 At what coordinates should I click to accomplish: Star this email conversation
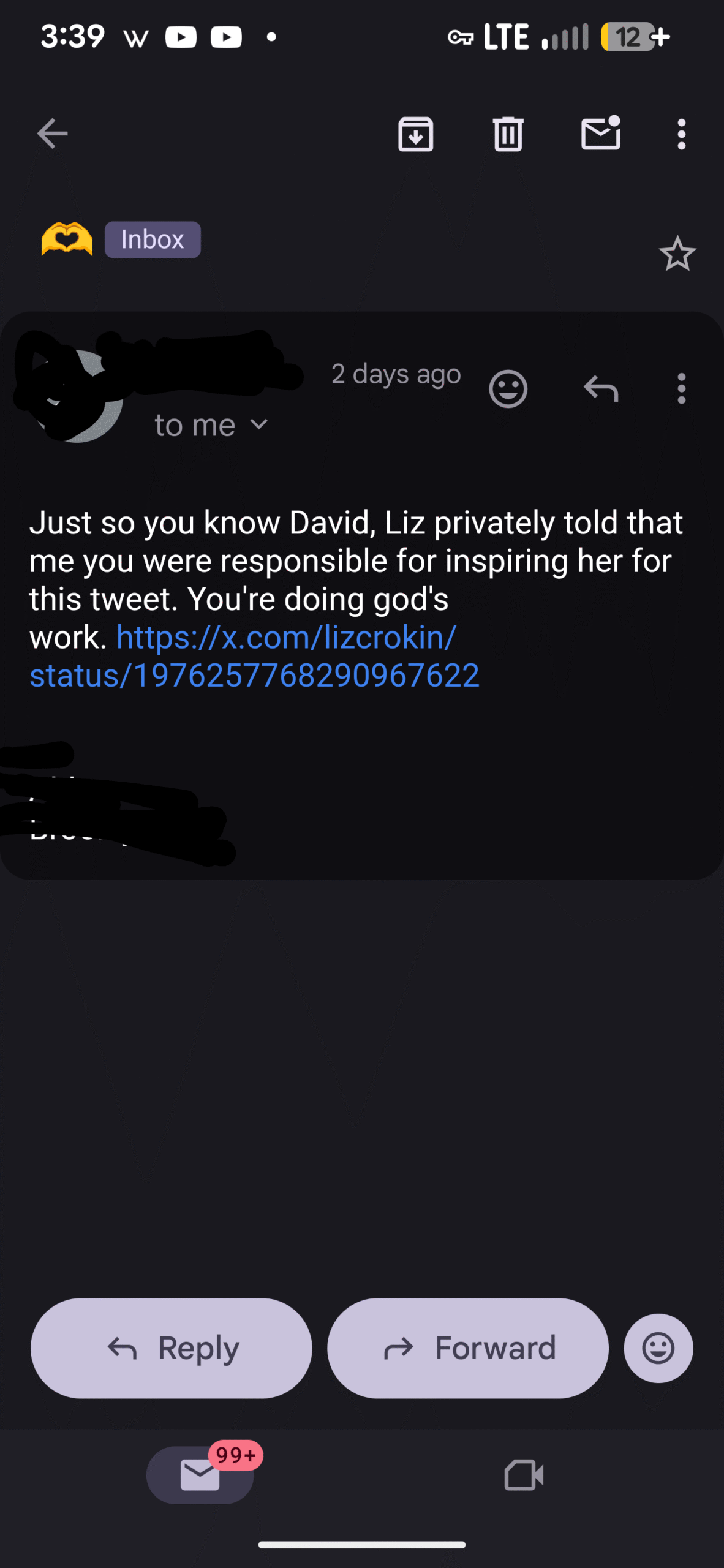coord(677,254)
